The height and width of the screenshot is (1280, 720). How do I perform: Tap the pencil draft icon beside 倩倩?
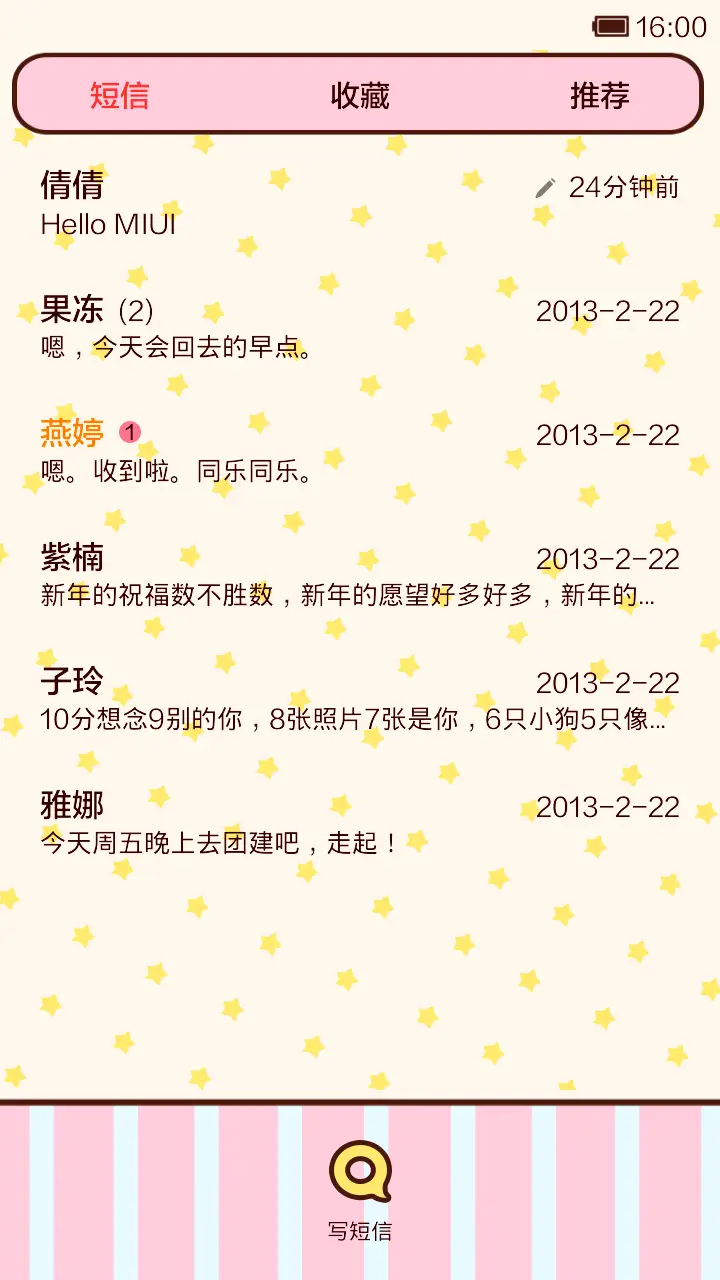[545, 187]
